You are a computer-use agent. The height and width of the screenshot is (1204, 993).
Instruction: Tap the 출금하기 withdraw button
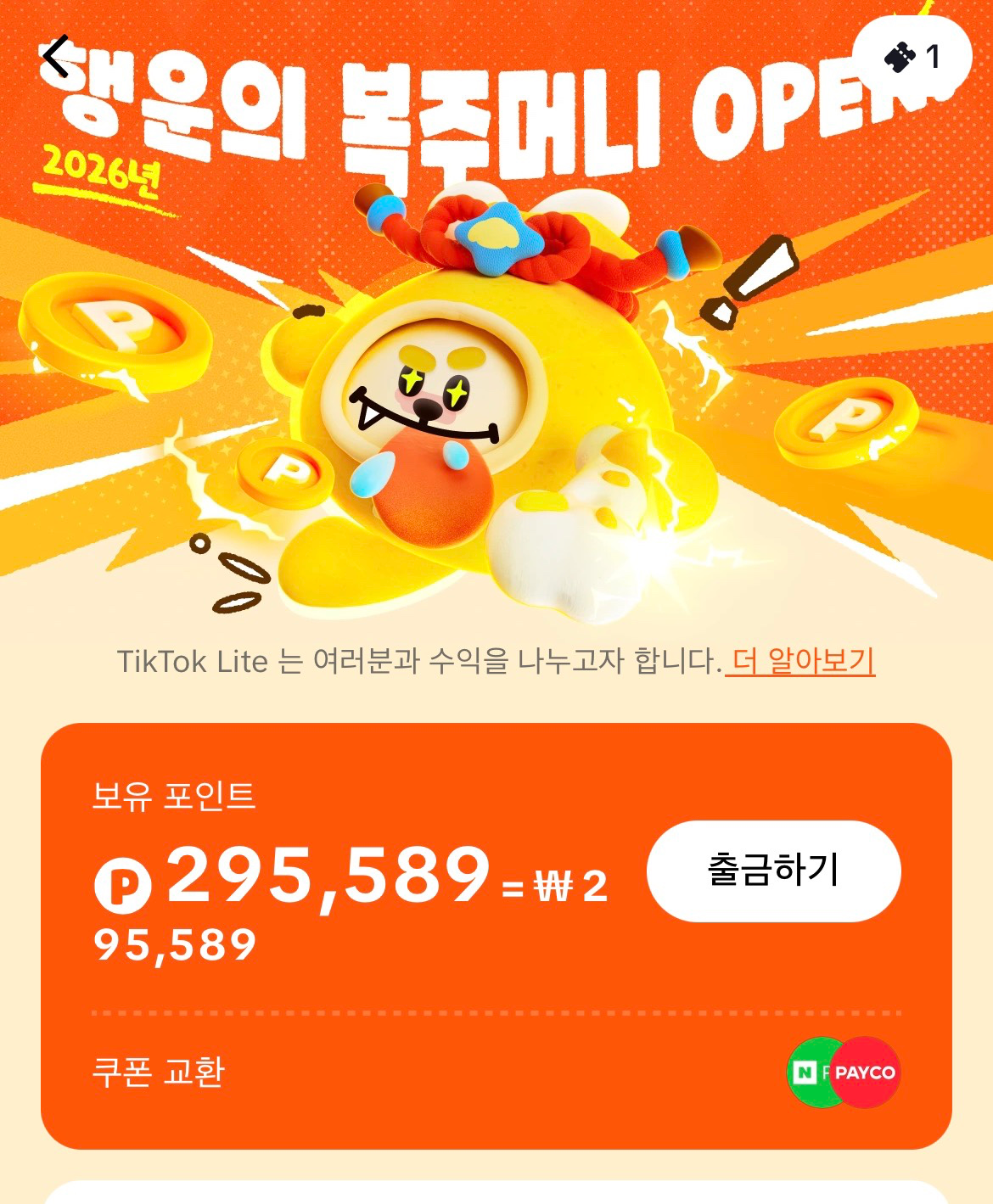click(773, 871)
